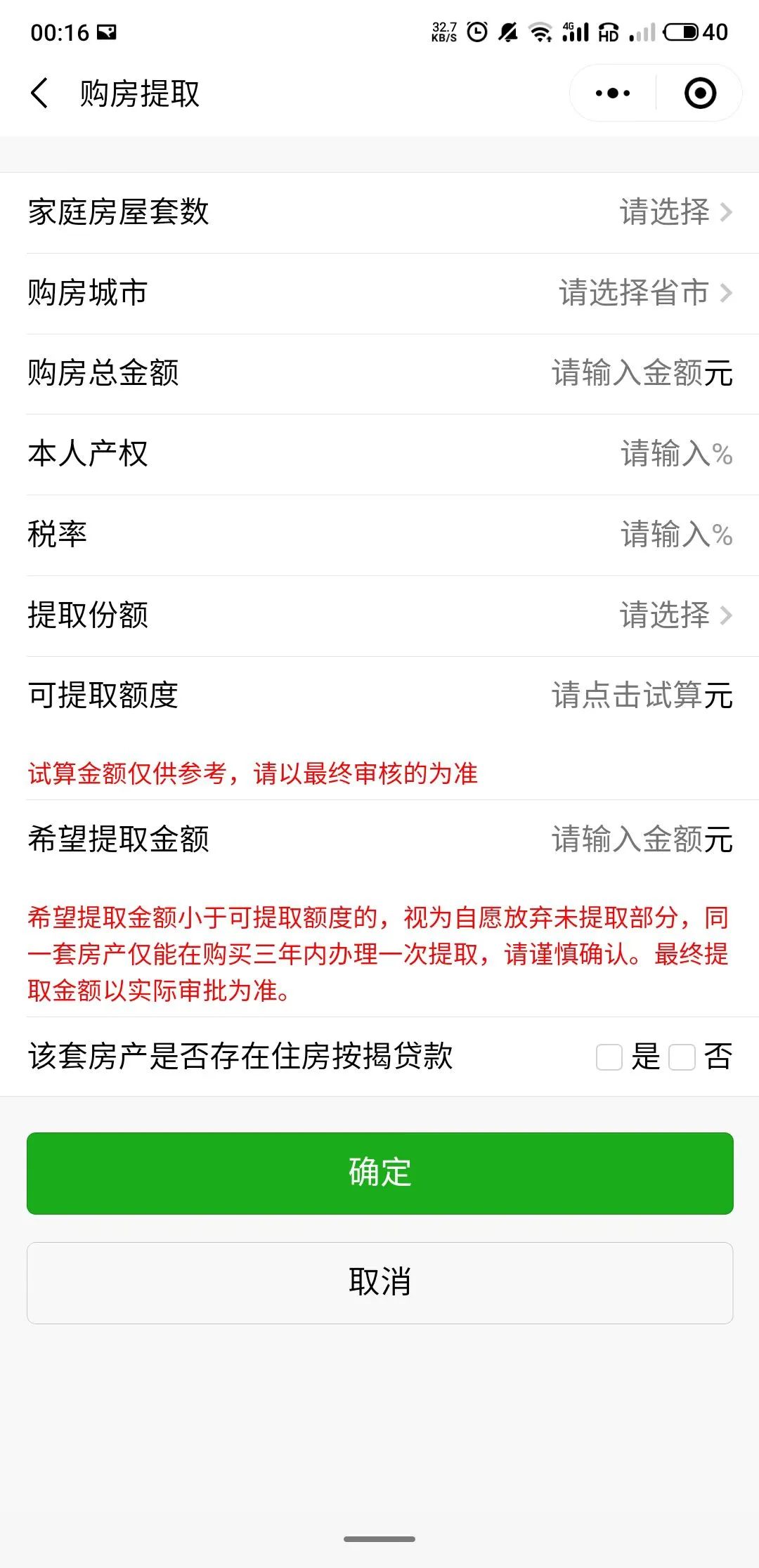Click the HD status icon
The image size is (759, 1568).
click(x=609, y=32)
